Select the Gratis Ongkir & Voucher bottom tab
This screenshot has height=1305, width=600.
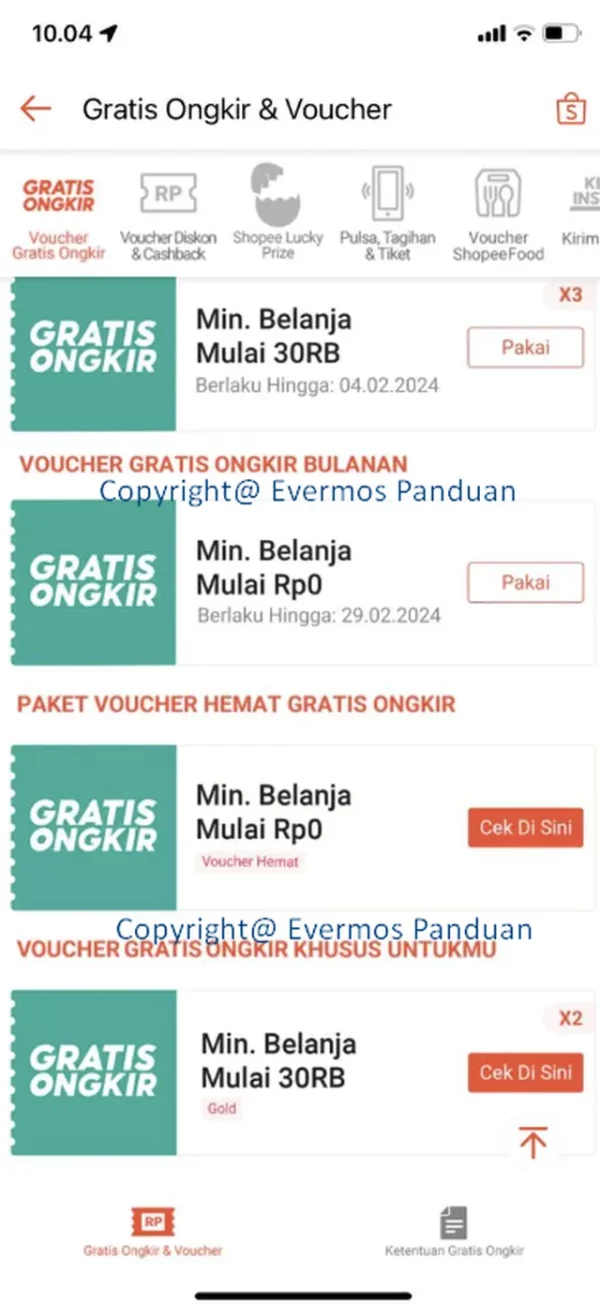[x=153, y=1231]
